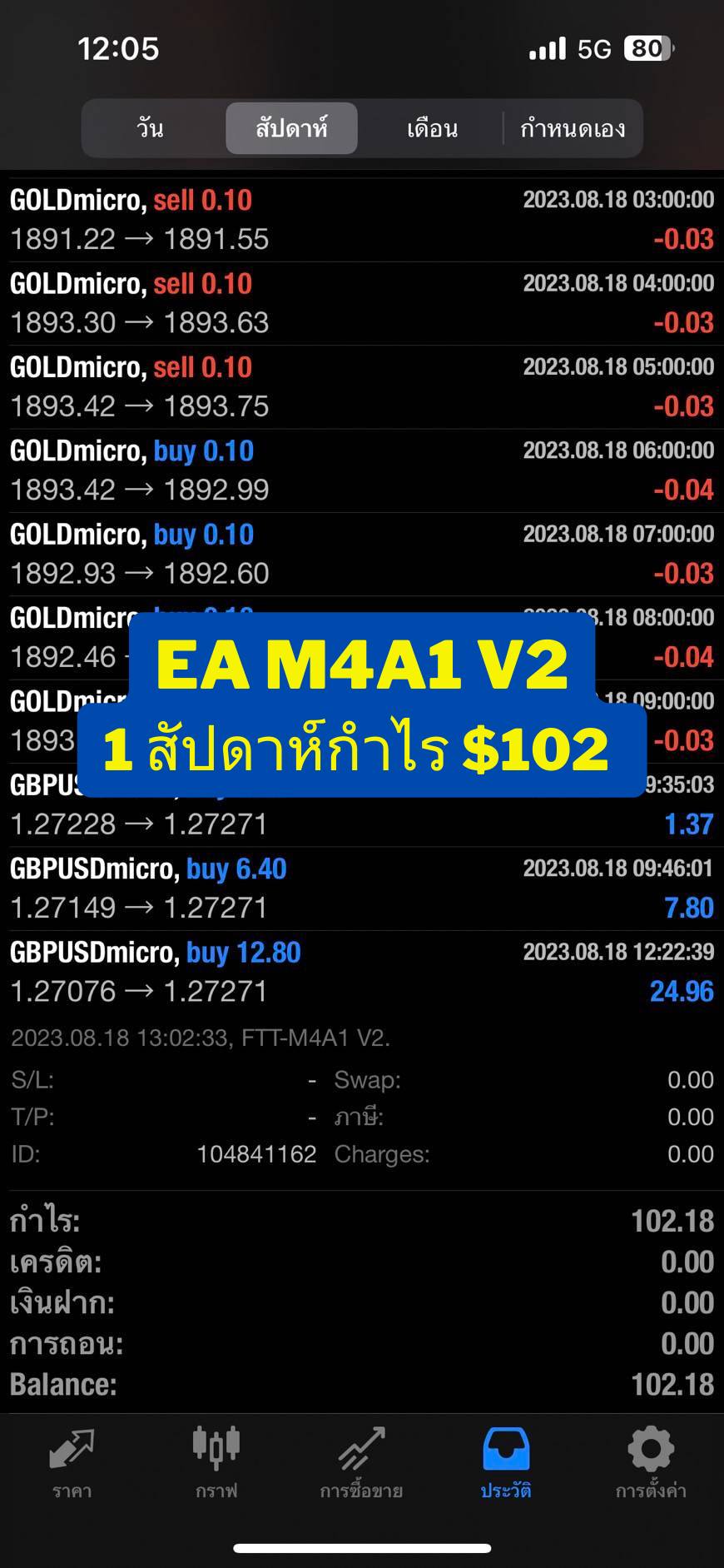Switch to the วัน (day) period

pos(151,128)
